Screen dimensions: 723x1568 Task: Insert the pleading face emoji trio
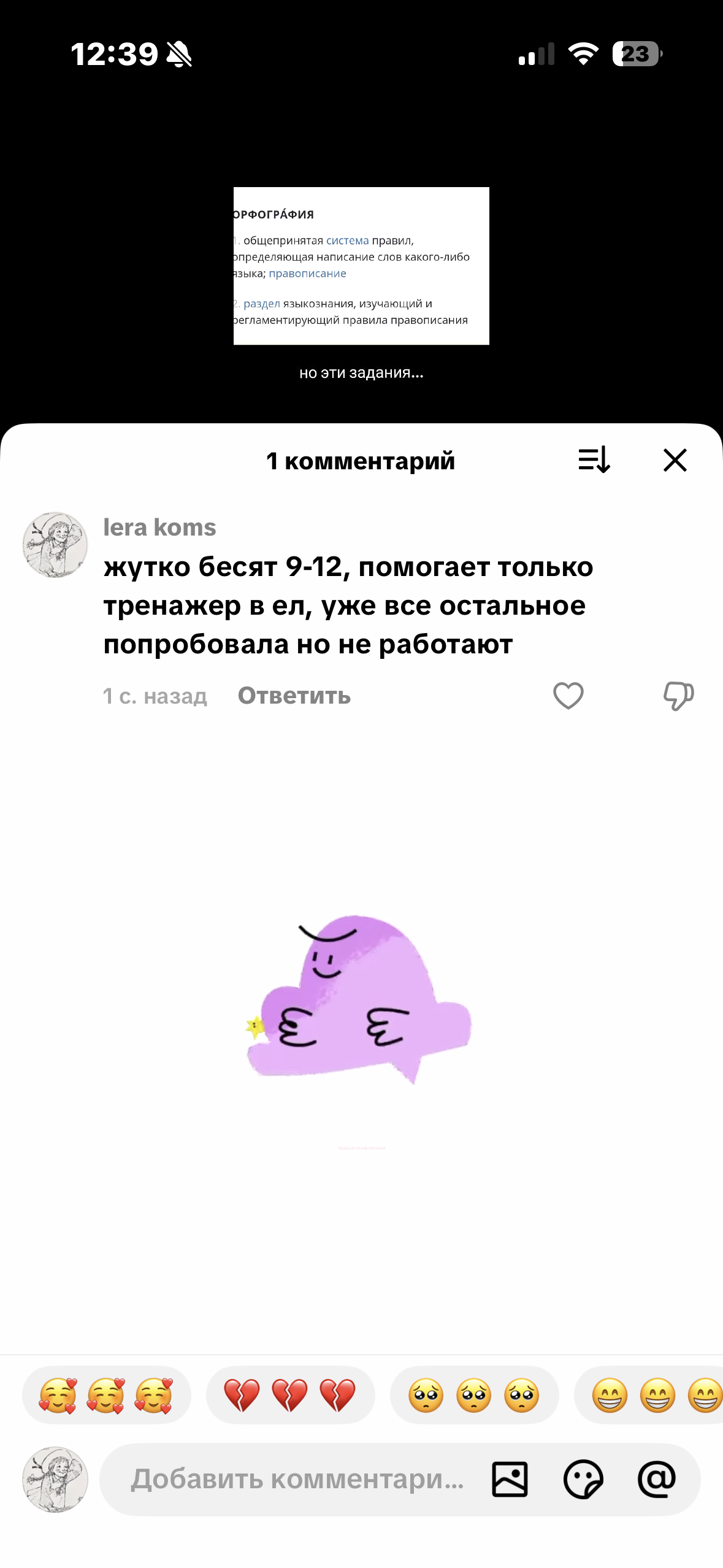click(474, 1395)
